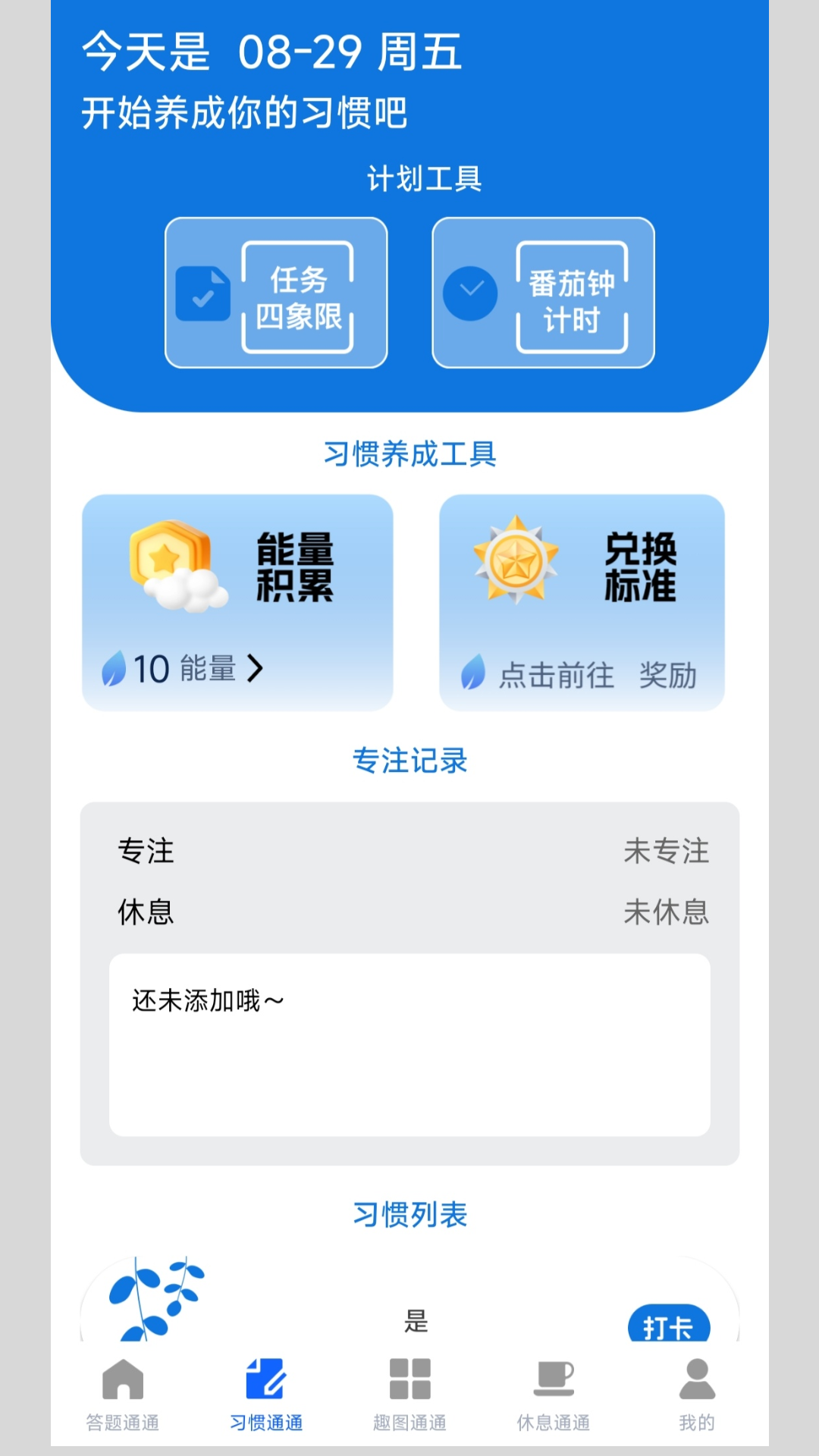Open the 番茄钟计时 timer tool
Viewport: 819px width, 1456px height.
pos(543,293)
